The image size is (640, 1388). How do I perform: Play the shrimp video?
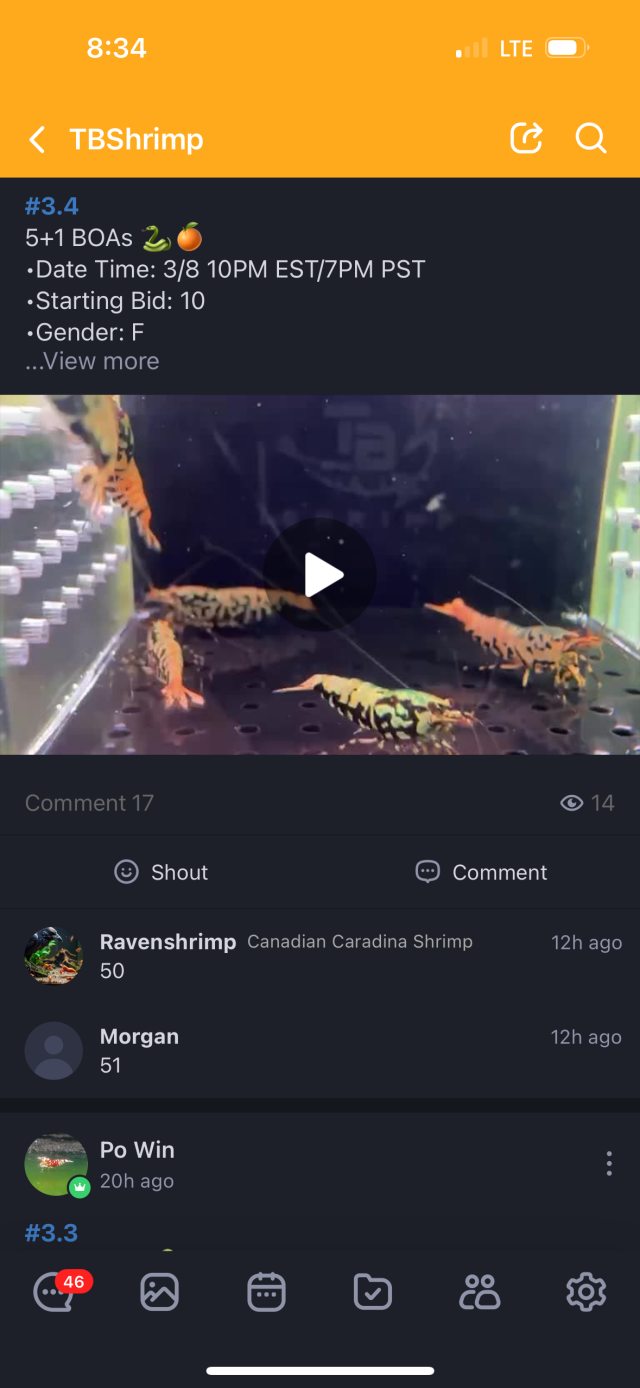(x=320, y=575)
